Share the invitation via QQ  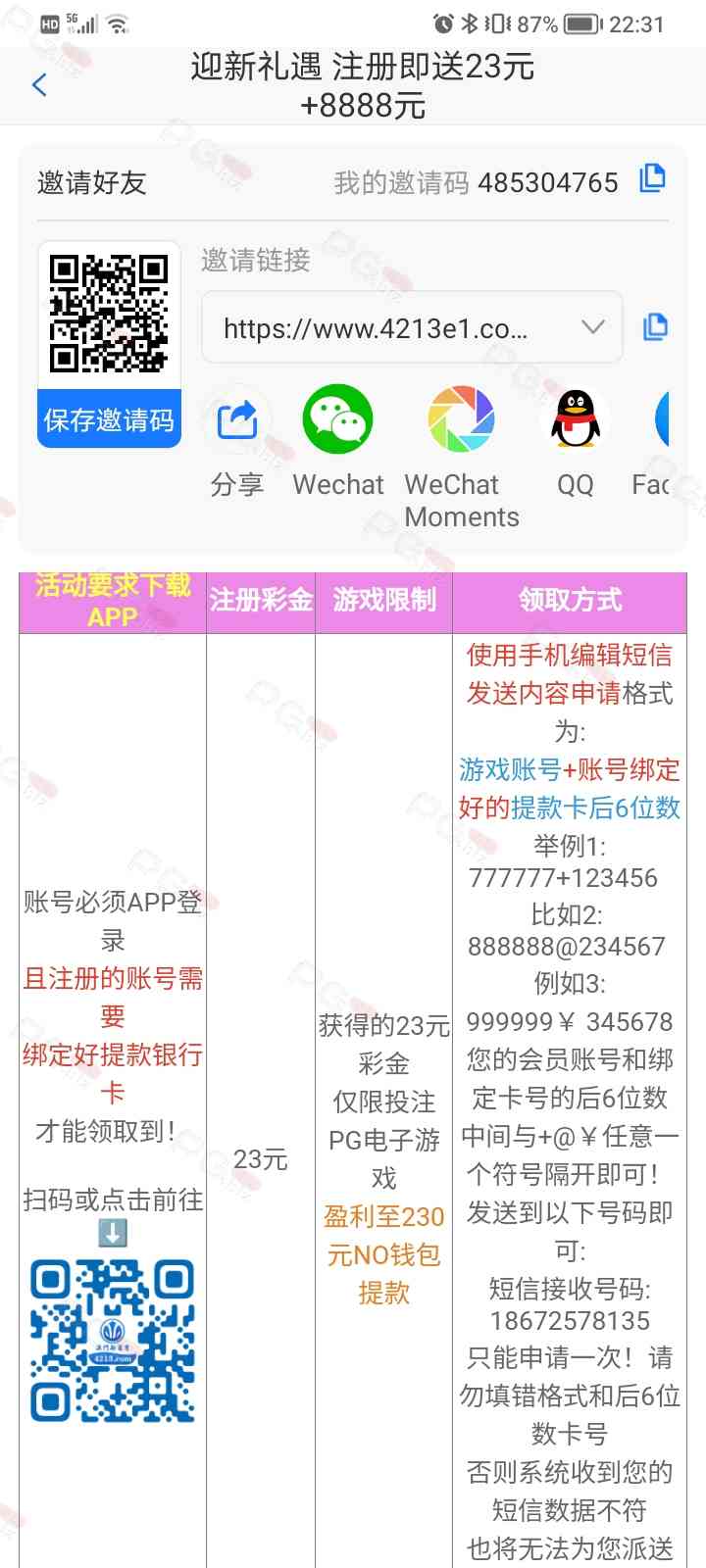pyautogui.click(x=575, y=421)
